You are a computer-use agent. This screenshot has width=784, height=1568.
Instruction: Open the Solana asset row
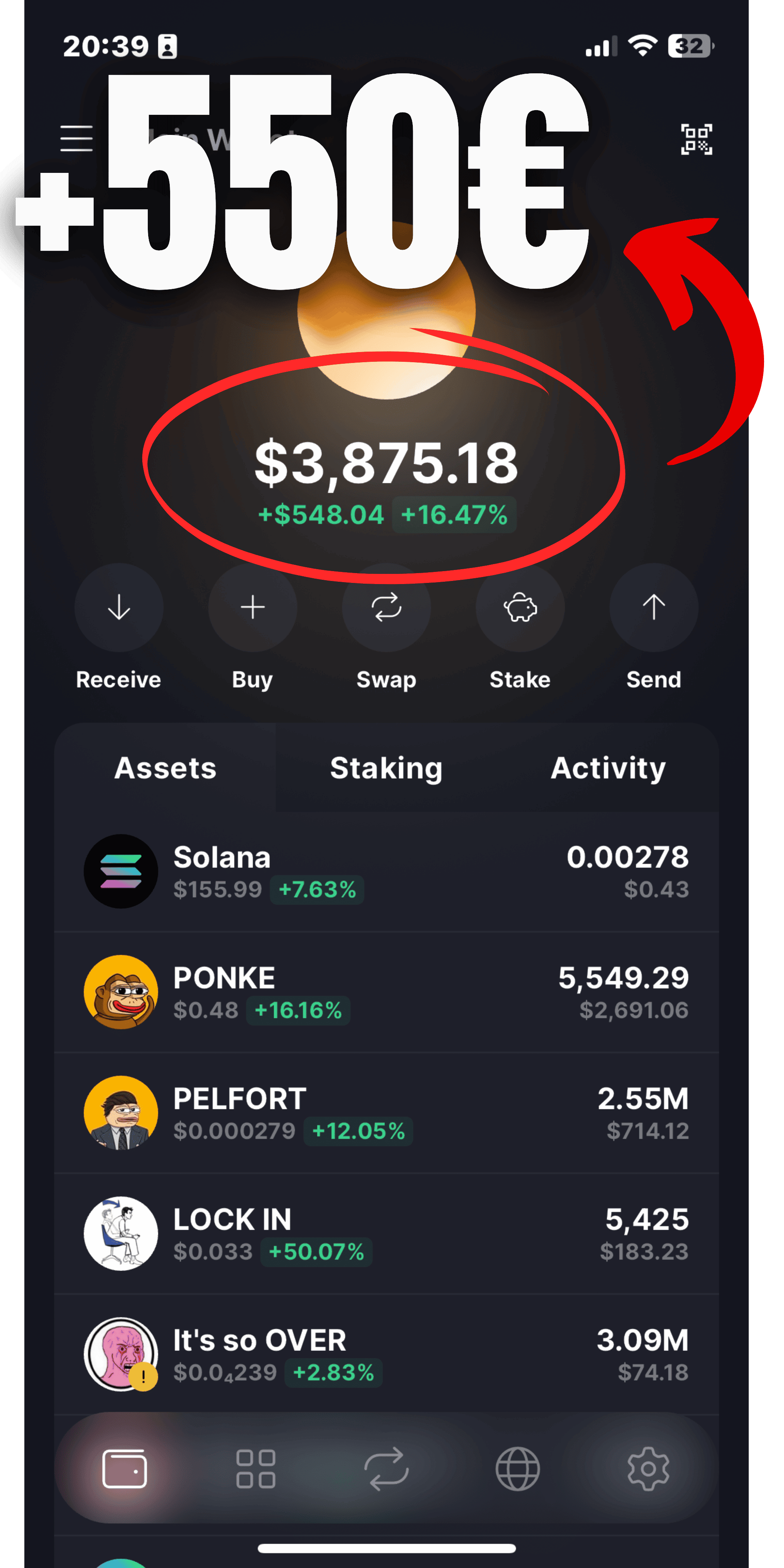coord(387,872)
